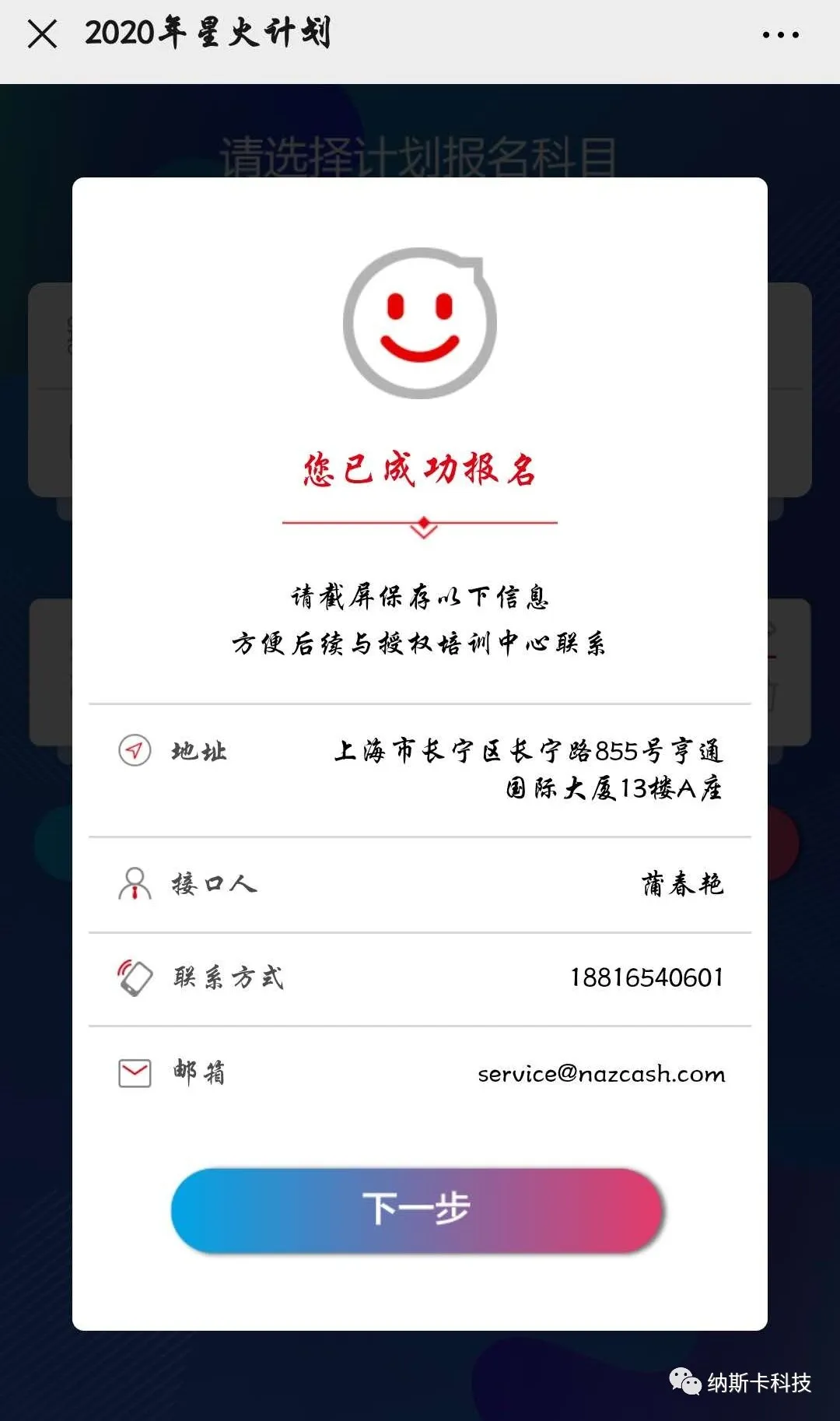Viewport: 840px width, 1421px height.
Task: Close the 2020年星火计划 page
Action: pos(42,34)
